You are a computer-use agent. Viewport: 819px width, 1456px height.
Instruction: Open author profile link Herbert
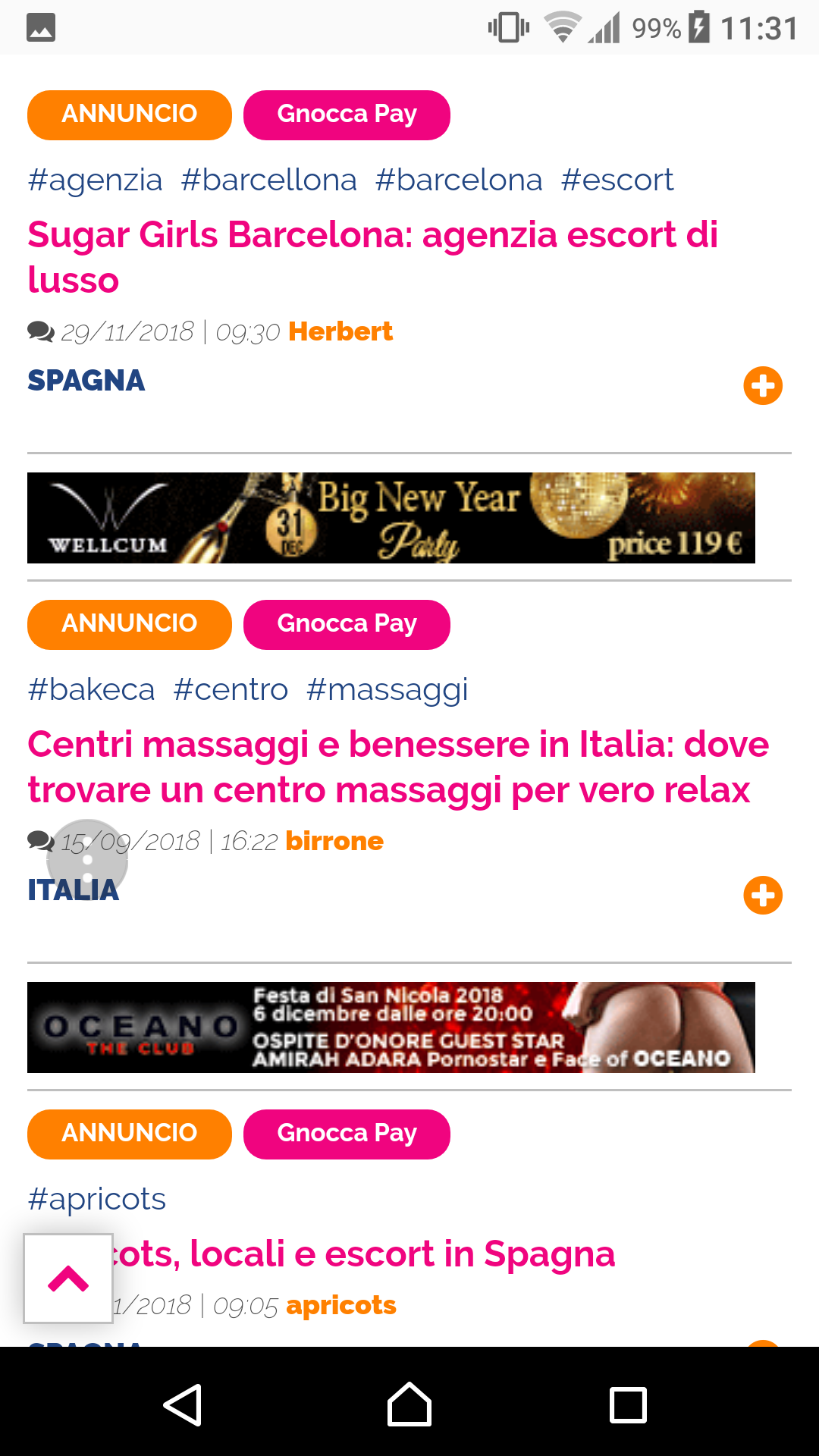coord(340,331)
